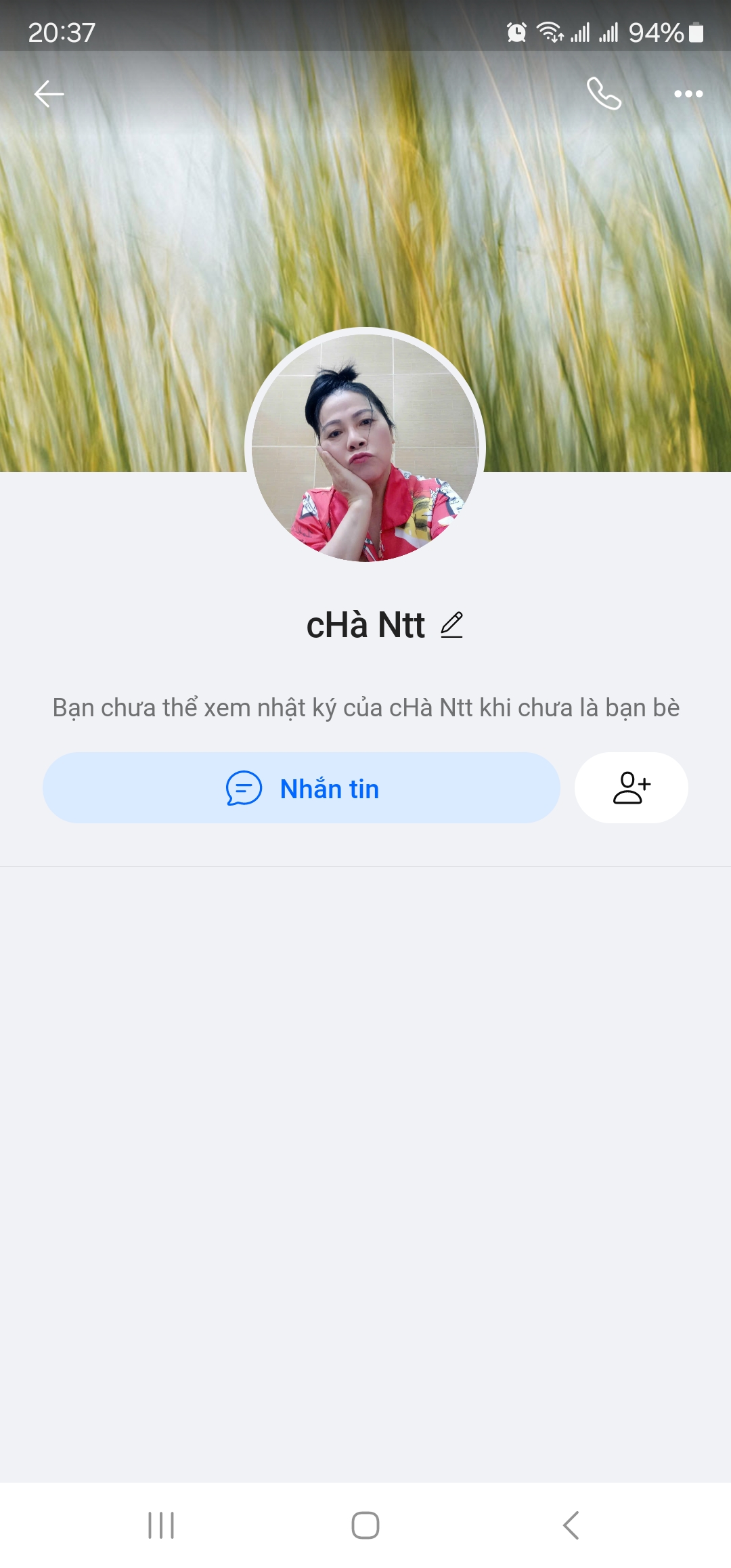The height and width of the screenshot is (1568, 731).
Task: View cHà Ntt's profile picture
Action: [365, 447]
